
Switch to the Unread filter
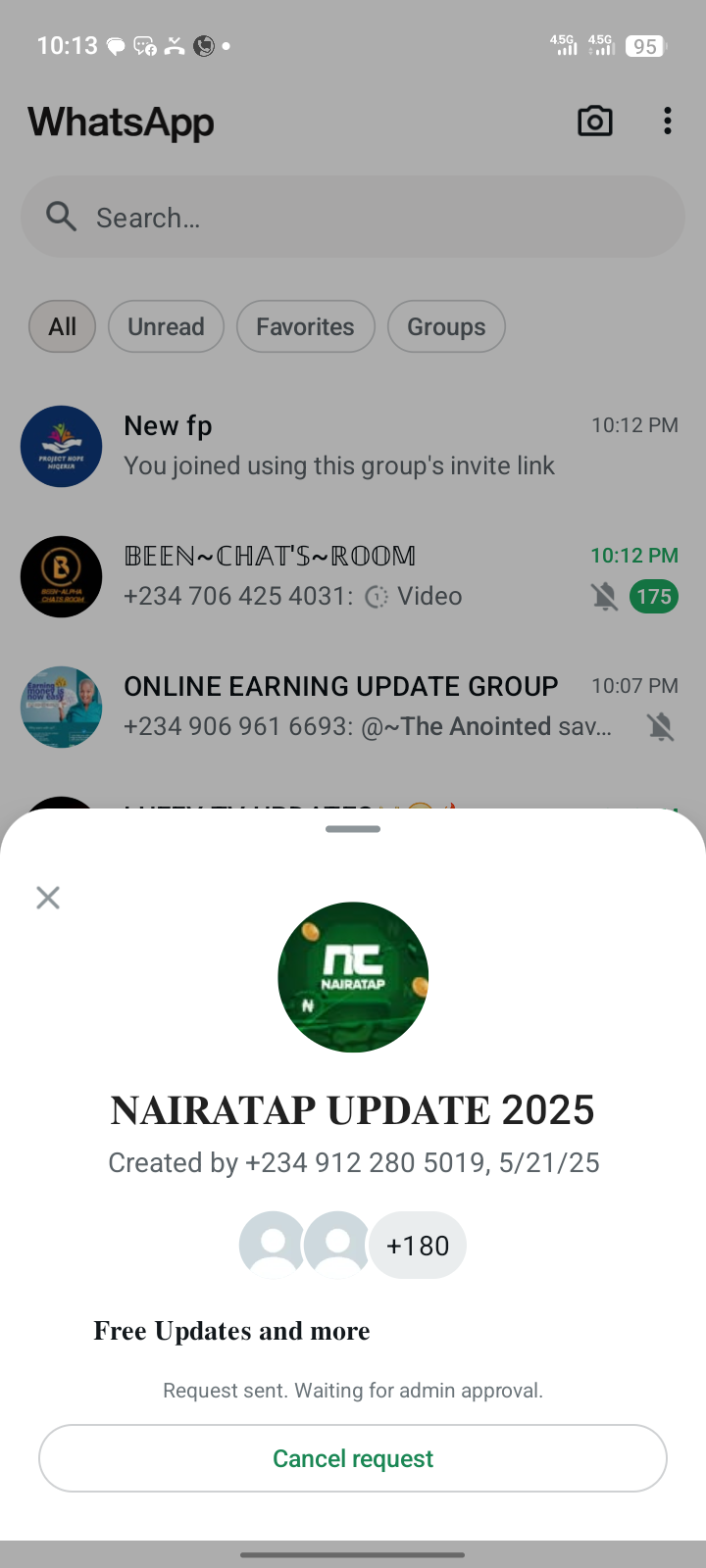pos(166,326)
